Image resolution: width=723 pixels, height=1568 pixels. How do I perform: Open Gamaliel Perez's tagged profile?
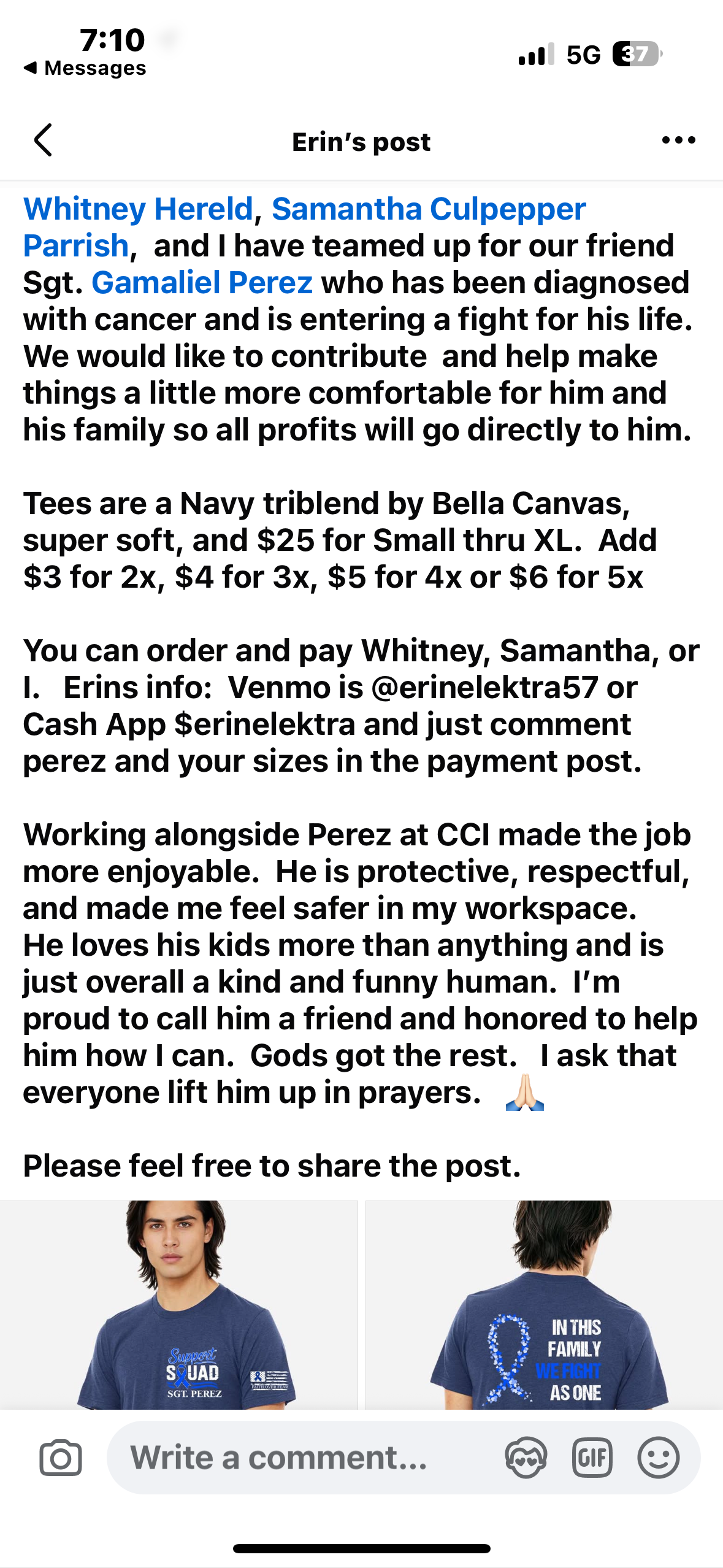202,283
